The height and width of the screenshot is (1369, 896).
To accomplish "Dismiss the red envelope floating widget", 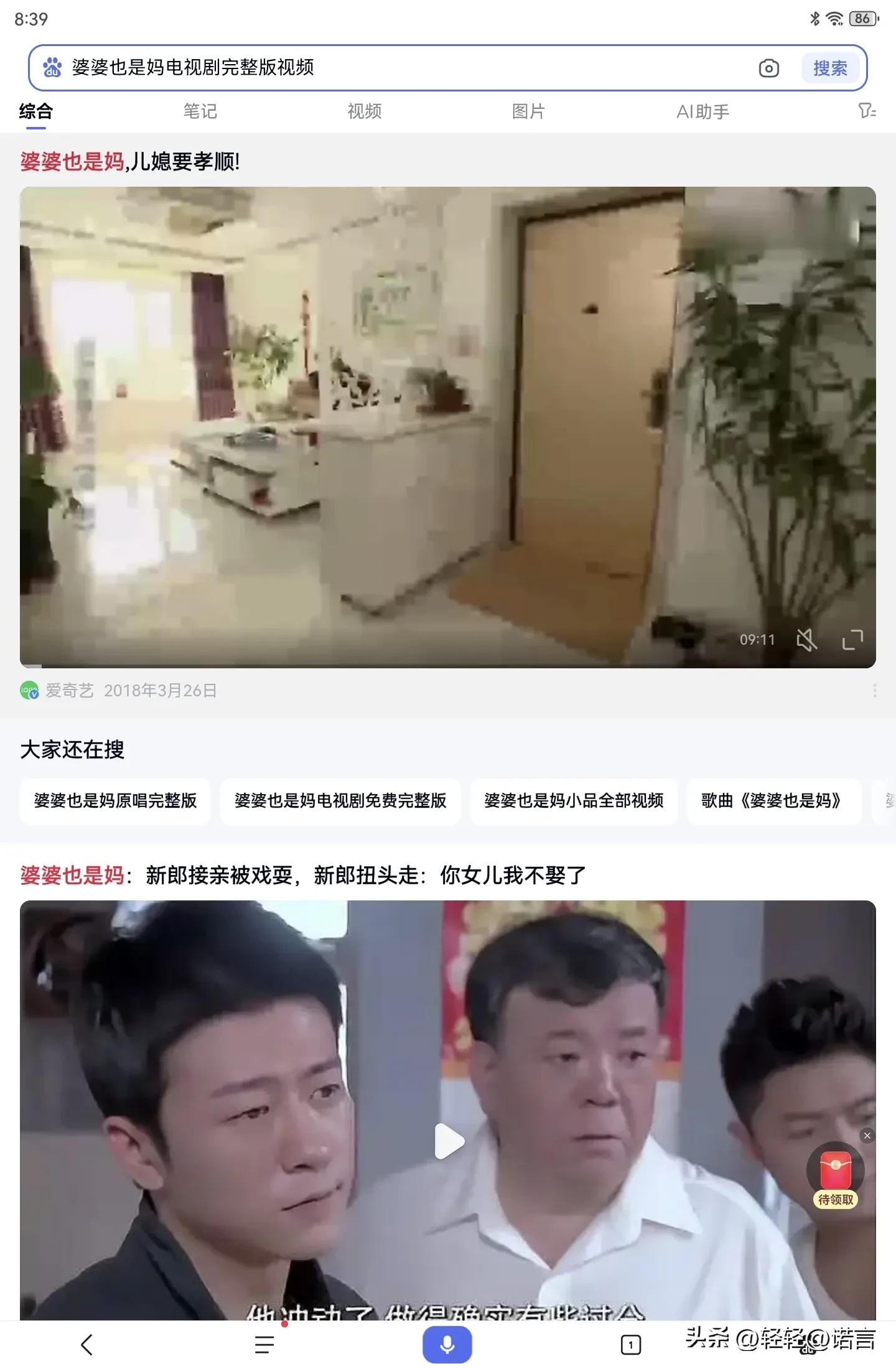I will [x=867, y=1136].
